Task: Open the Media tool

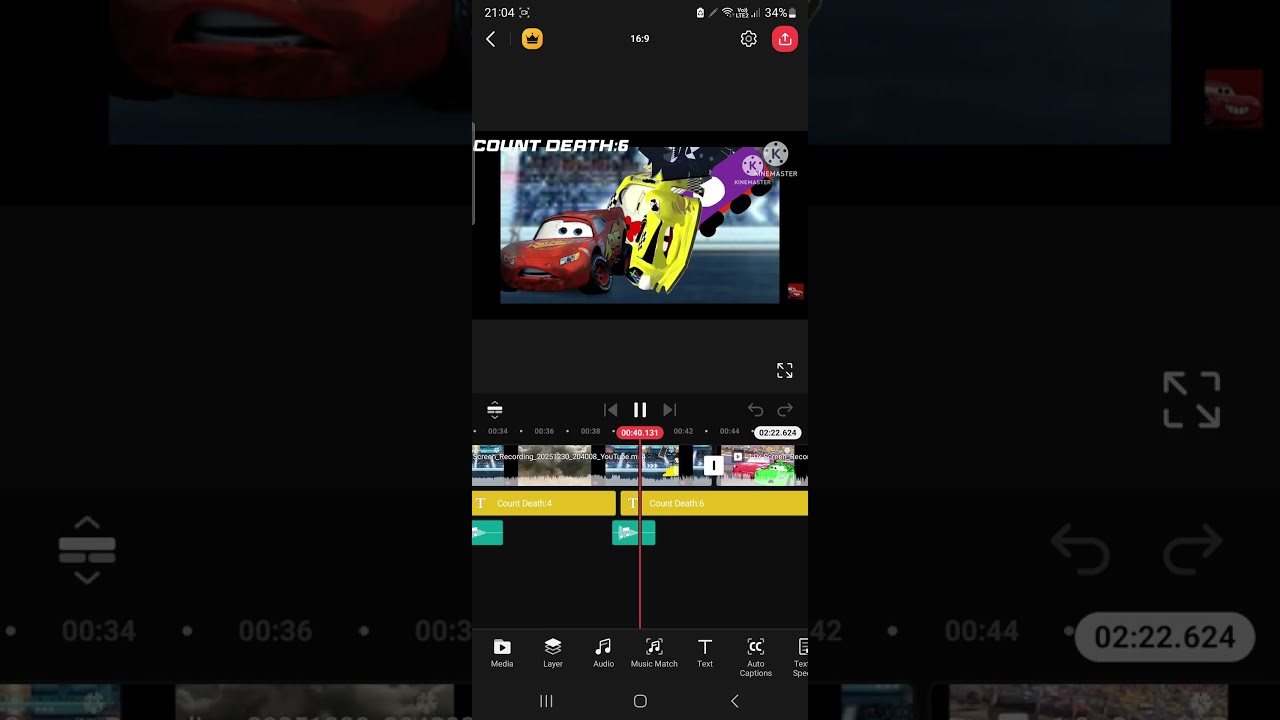Action: tap(502, 653)
